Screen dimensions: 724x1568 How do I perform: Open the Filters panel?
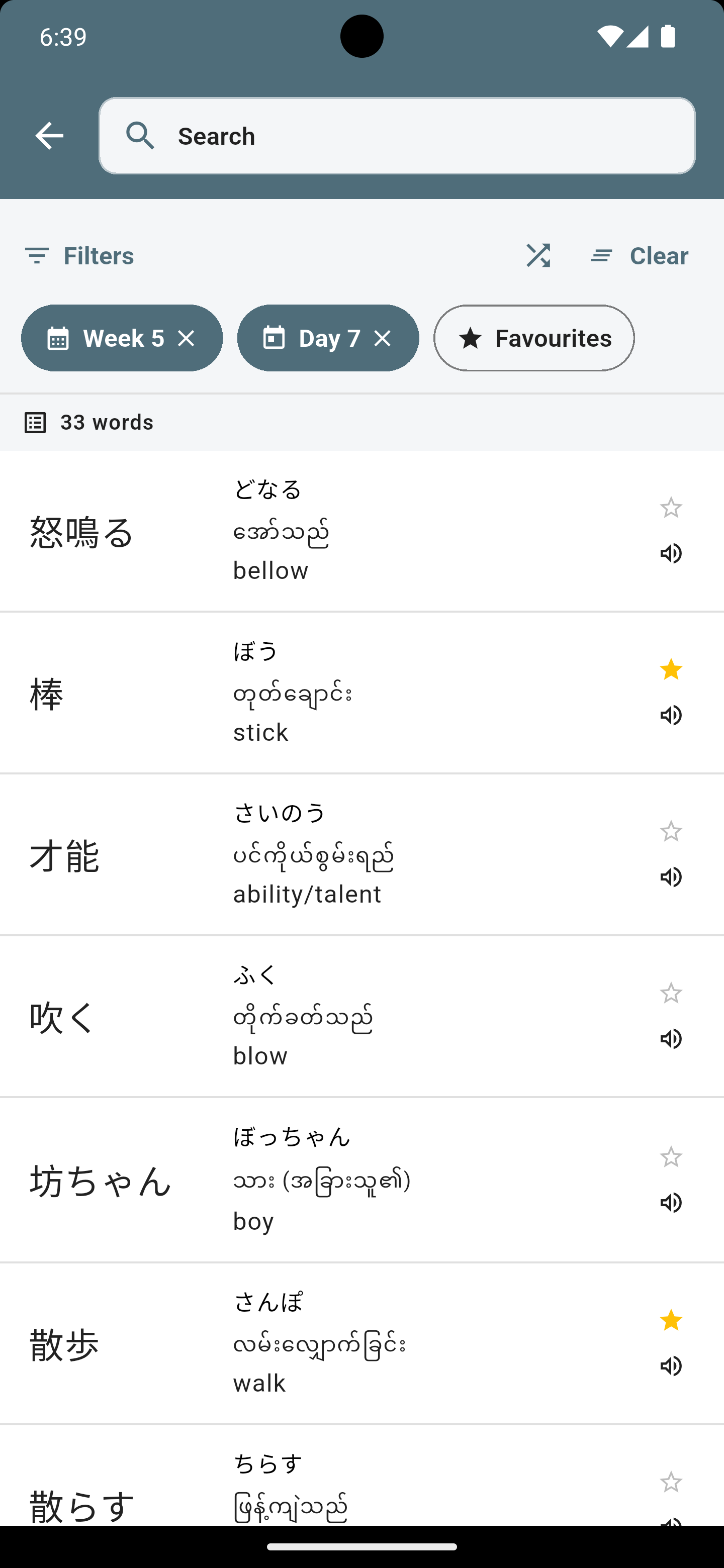click(x=80, y=256)
